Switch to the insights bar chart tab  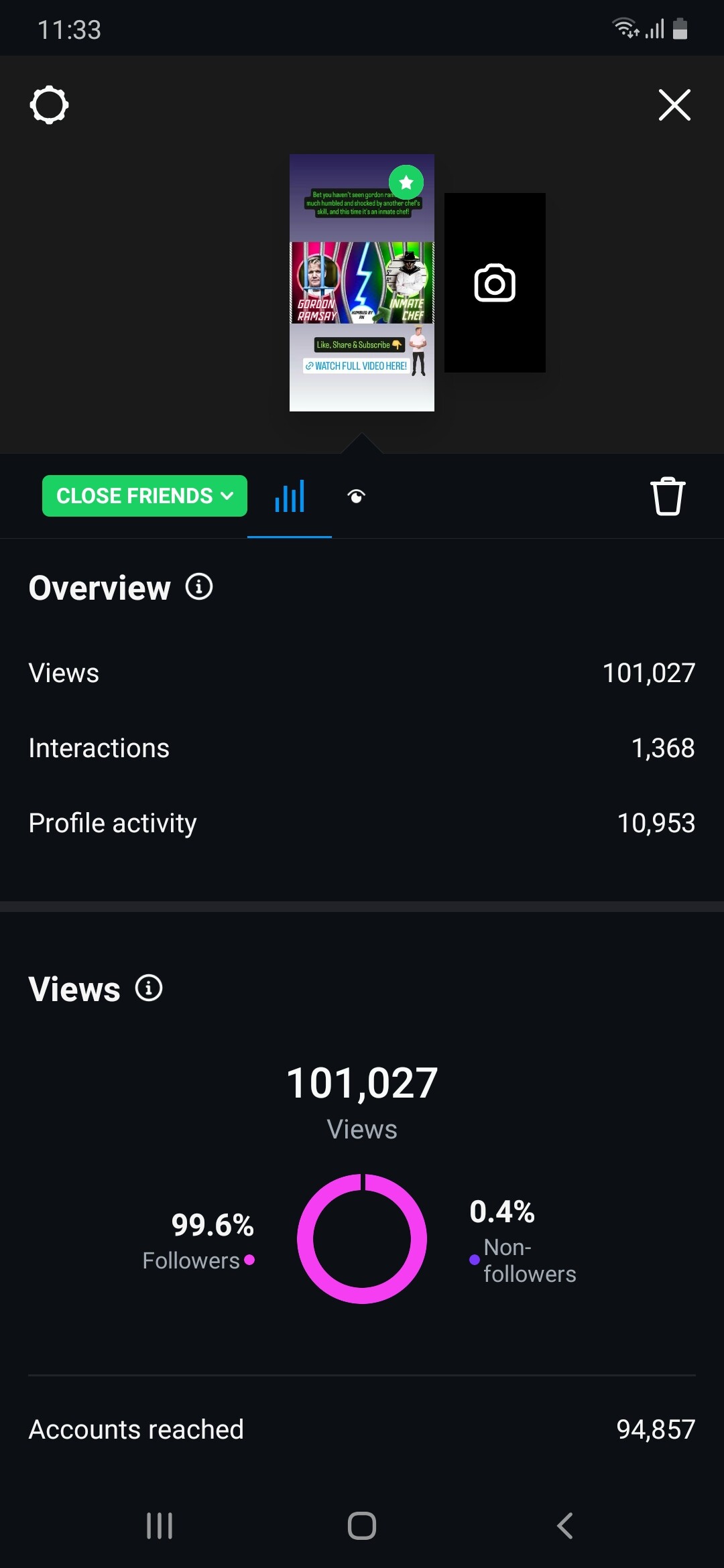point(290,497)
